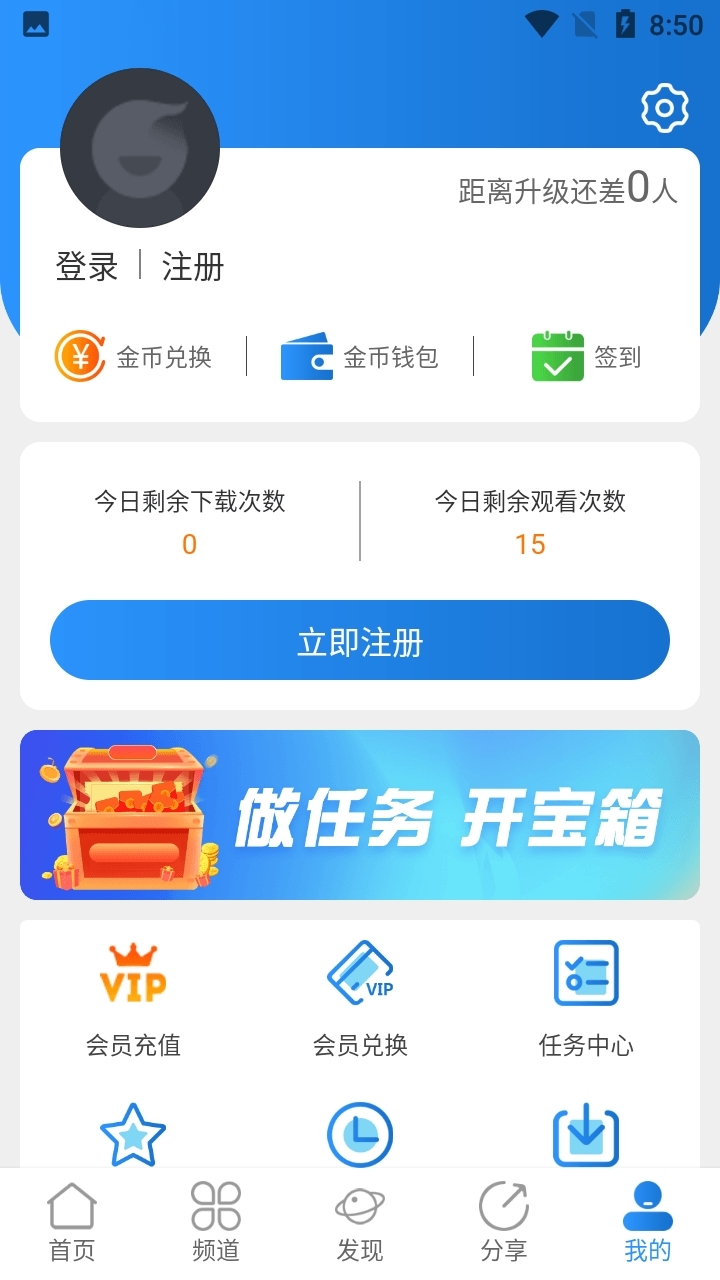Go to the 首页 home tab

[x=72, y=1222]
